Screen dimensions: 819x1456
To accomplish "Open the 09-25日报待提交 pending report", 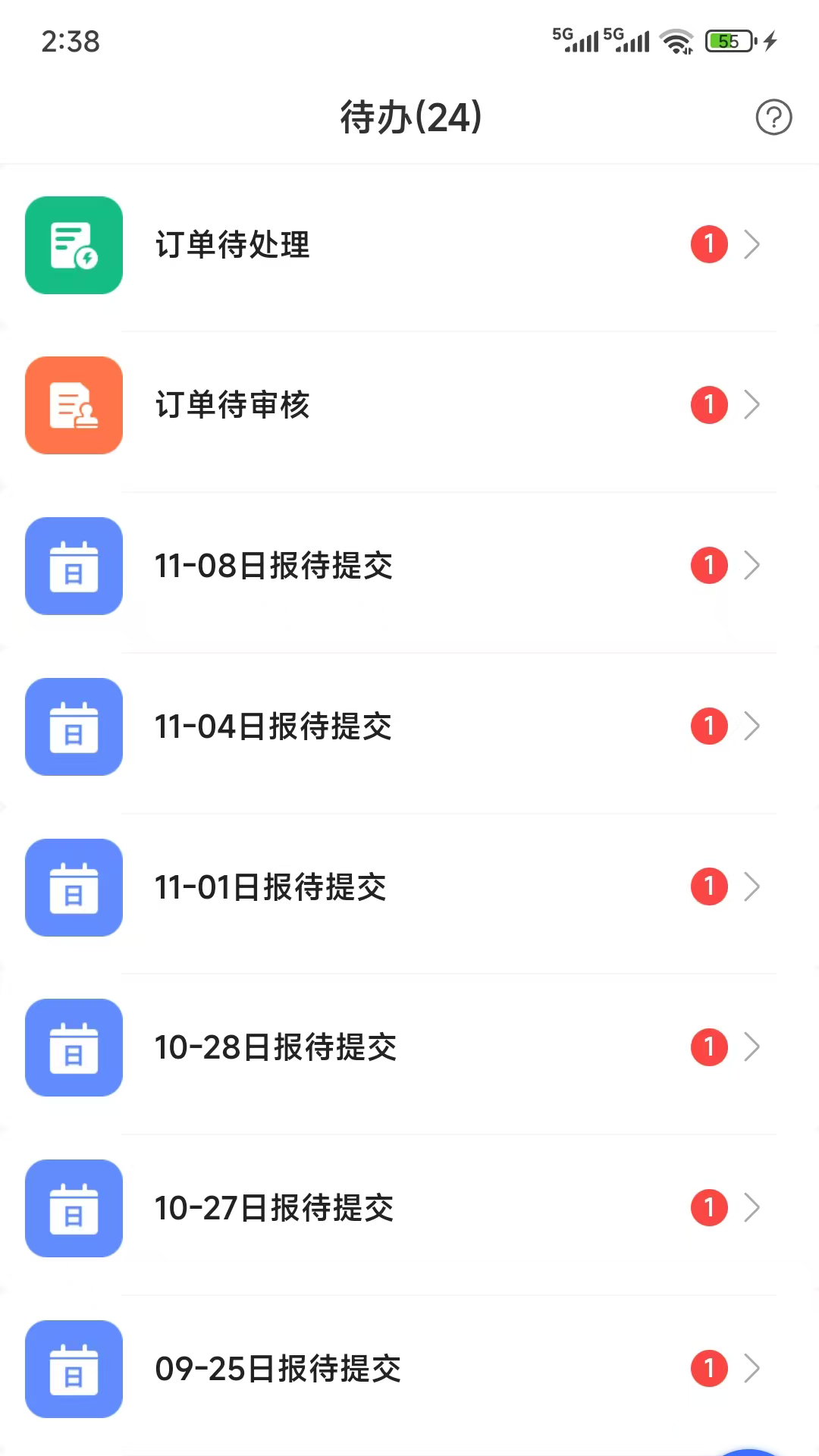I will tap(278, 1369).
